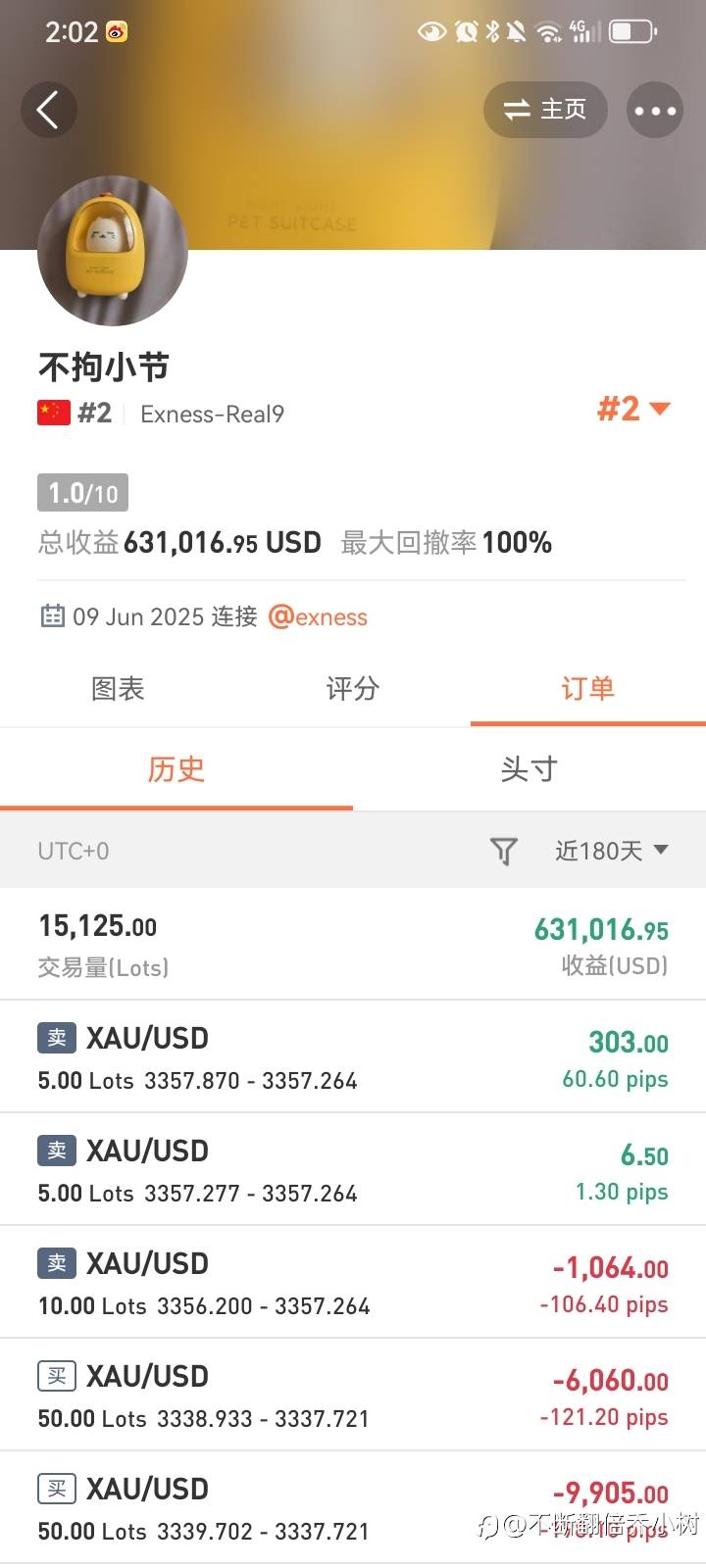This screenshot has width=706, height=1568.
Task: Switch to the 评分 tab
Action: click(x=351, y=689)
